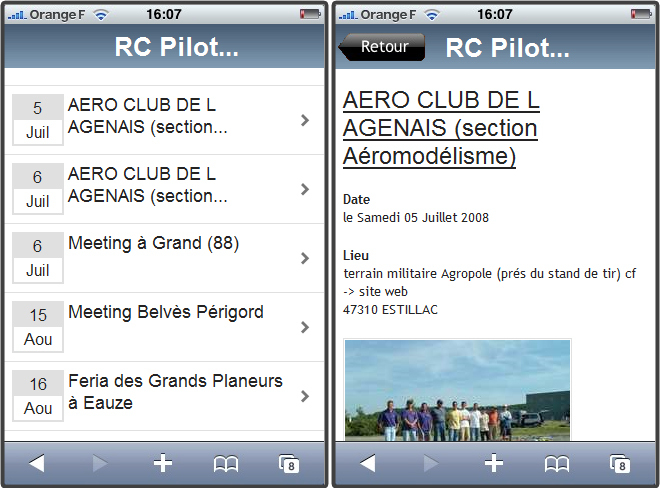This screenshot has height=488, width=660.
Task: Tap browser back arrow below the event list
Action: (x=37, y=464)
